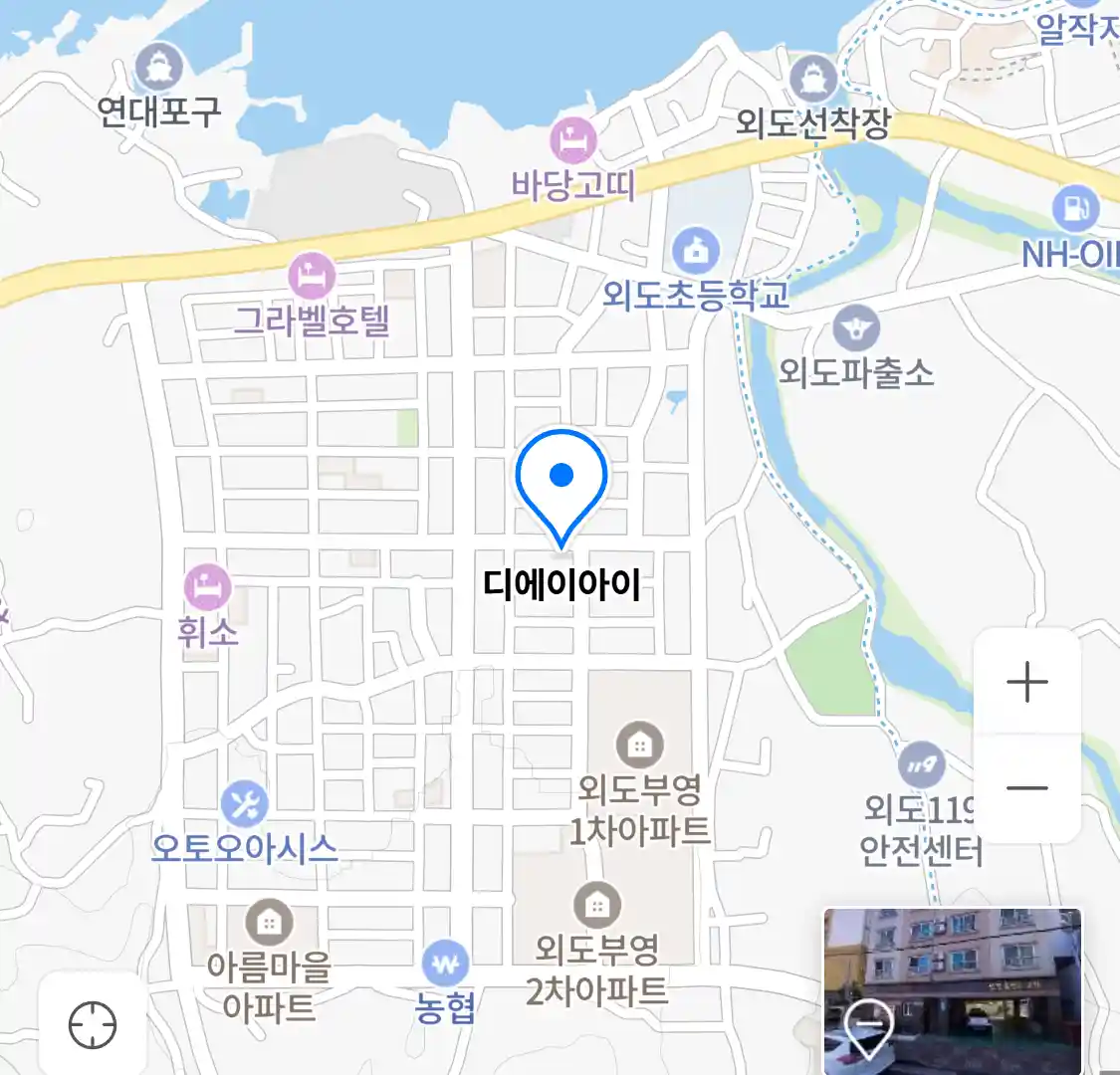Open the NH-OIL gas station marker
This screenshot has height=1075, width=1120.
(1075, 209)
